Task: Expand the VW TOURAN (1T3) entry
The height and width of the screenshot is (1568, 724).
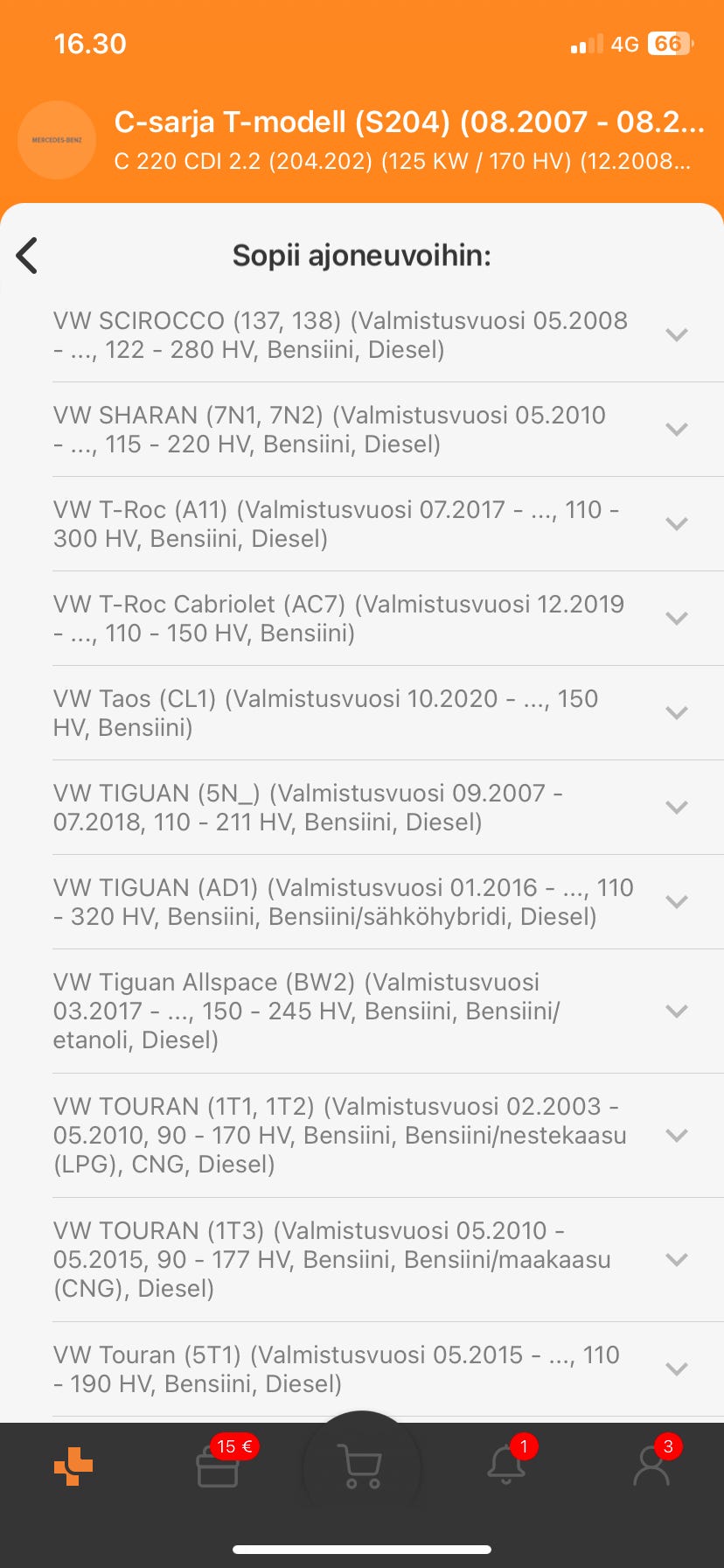Action: tap(676, 1260)
